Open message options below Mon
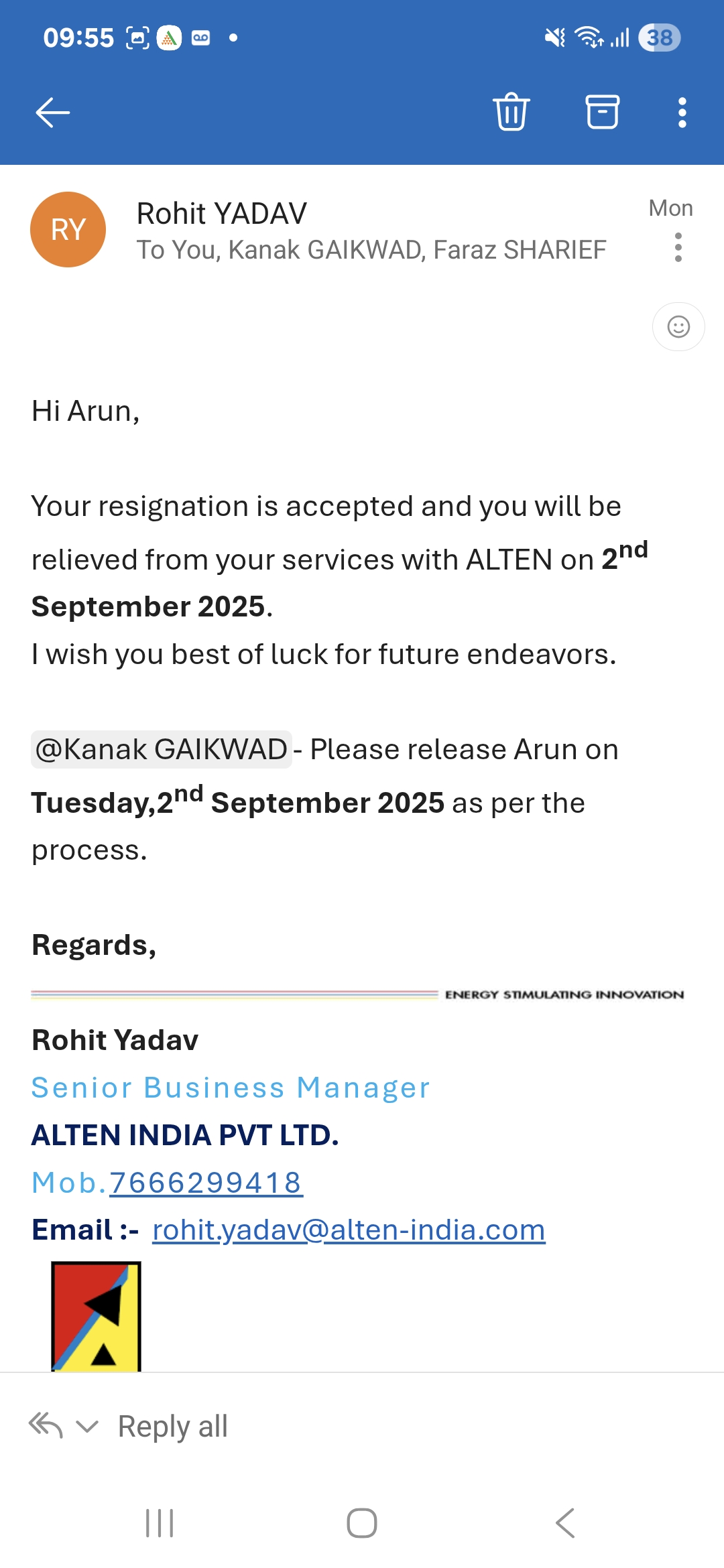Screen dimensions: 724x1568 (x=678, y=247)
